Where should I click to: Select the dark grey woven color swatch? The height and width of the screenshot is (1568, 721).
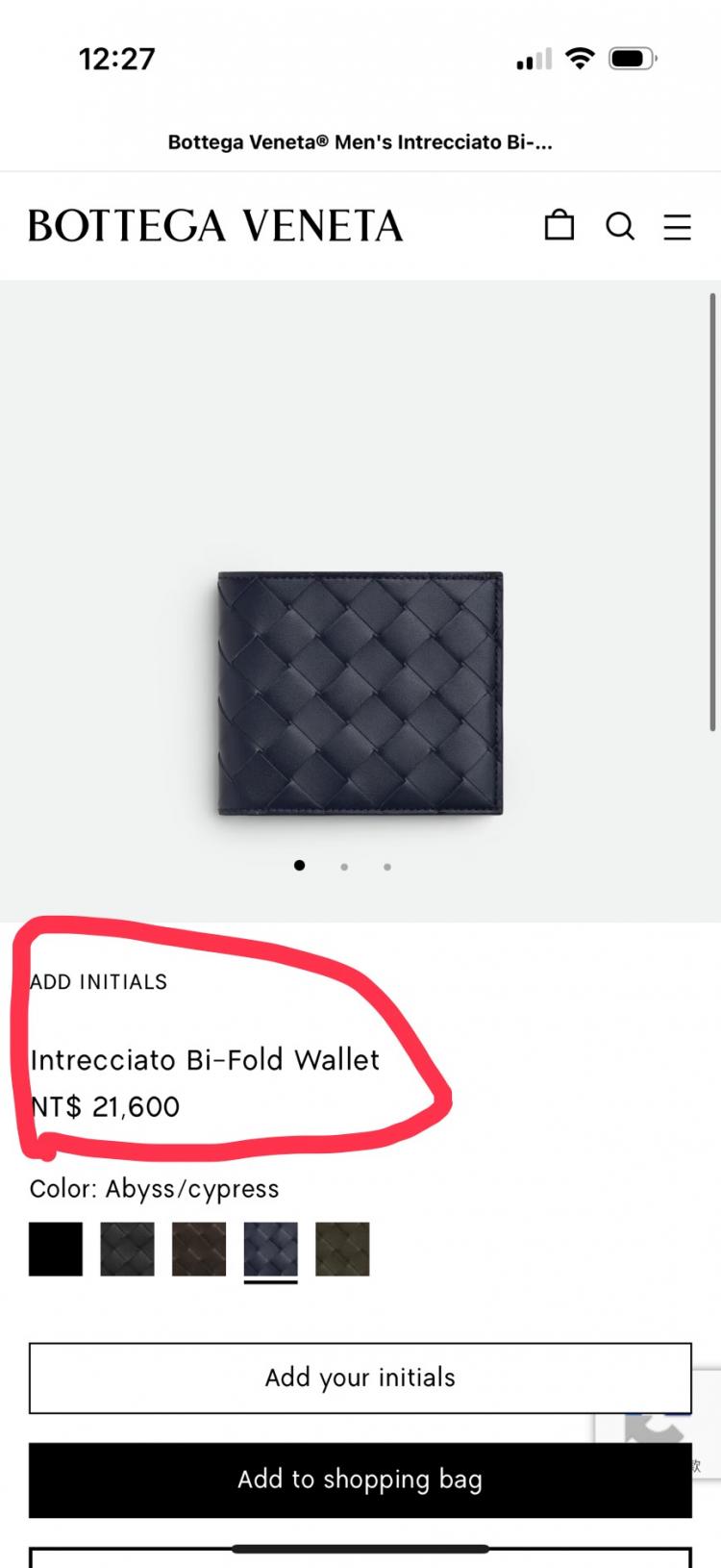pyautogui.click(x=127, y=1249)
